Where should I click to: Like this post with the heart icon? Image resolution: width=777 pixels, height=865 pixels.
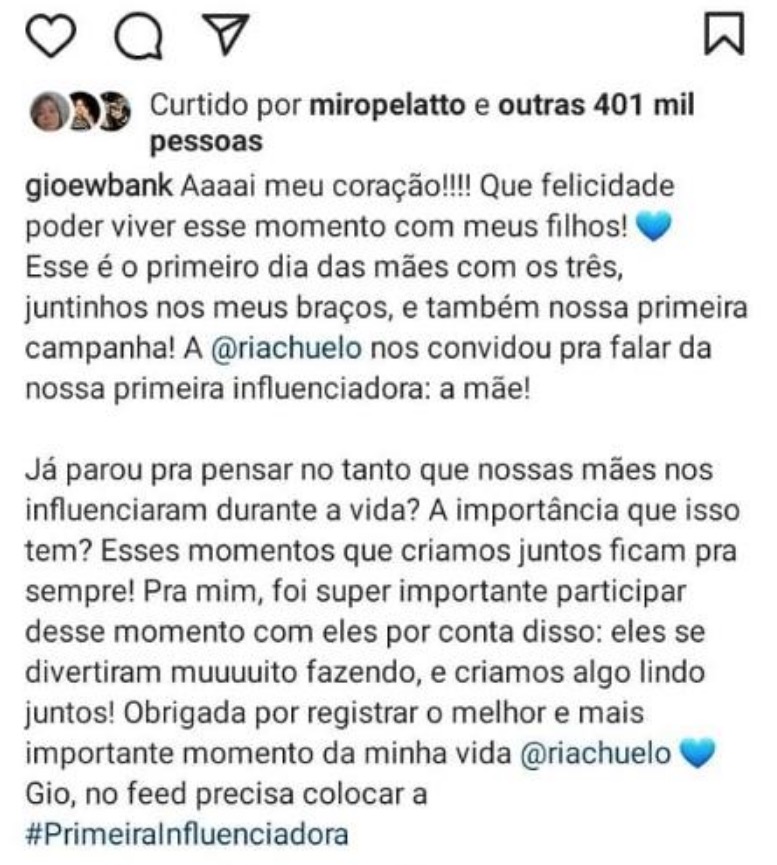(50, 36)
